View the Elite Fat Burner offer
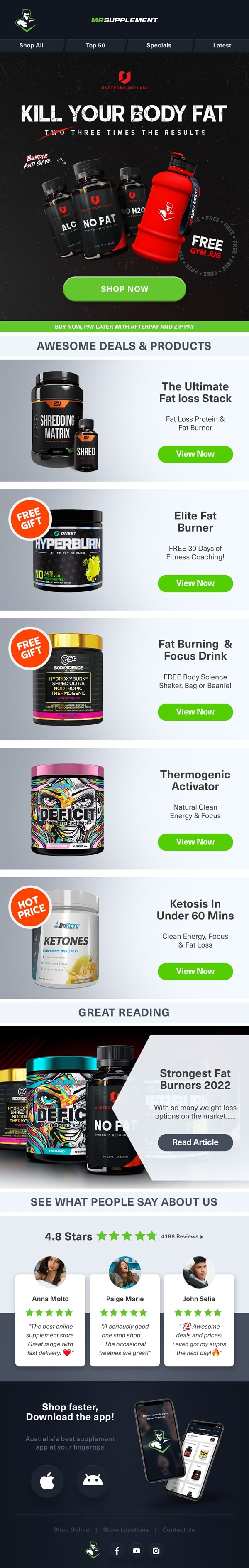The image size is (249, 1568). coord(195,583)
